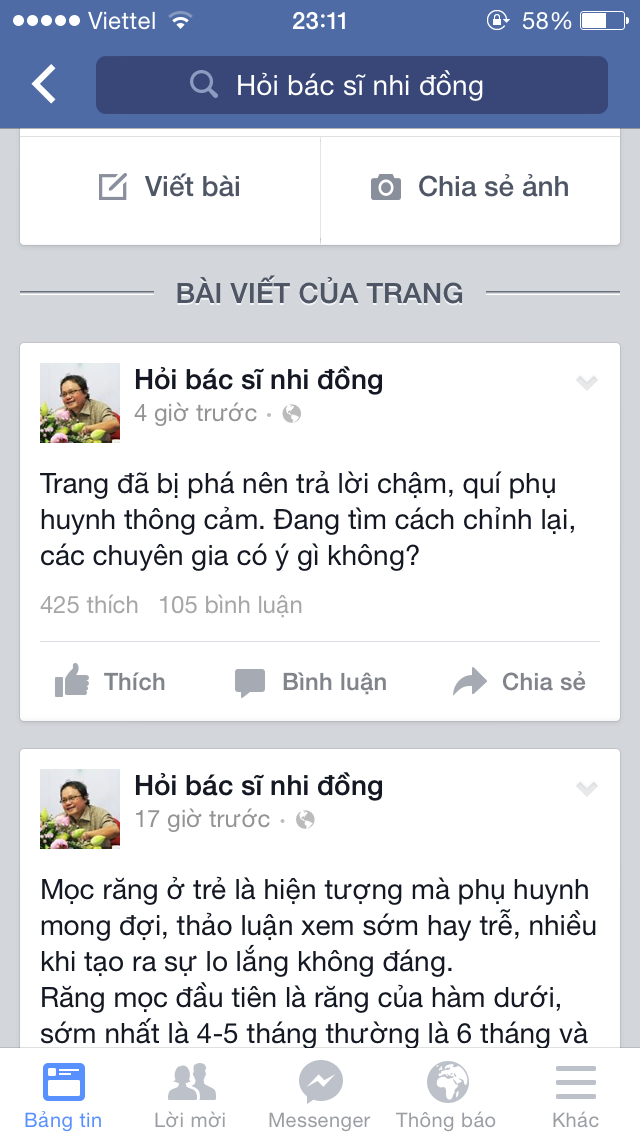Go back using the top-left arrow

tap(45, 85)
